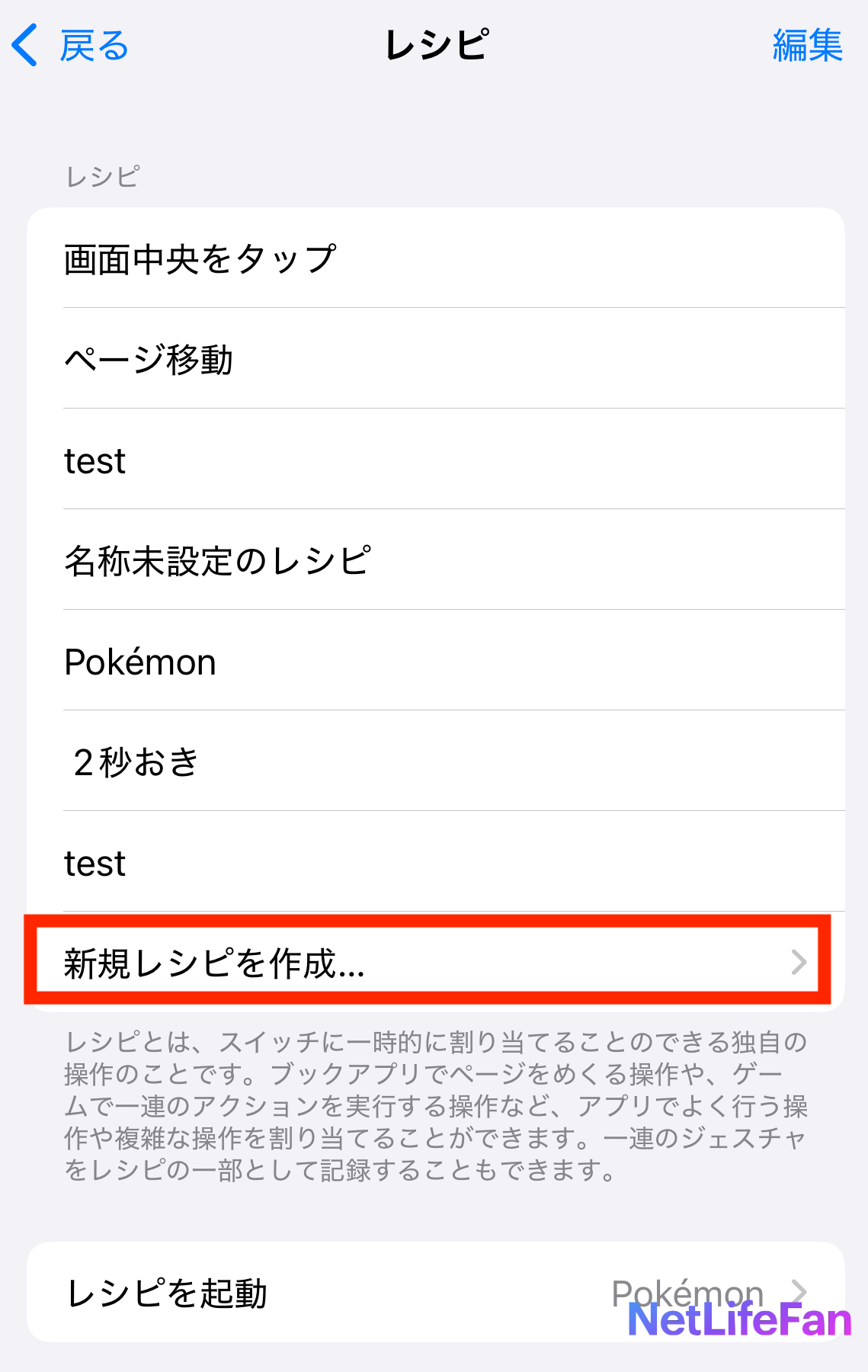This screenshot has width=868, height=1372.
Task: Tap the chevron on 新規レシピを作成 row
Action: pos(799,963)
